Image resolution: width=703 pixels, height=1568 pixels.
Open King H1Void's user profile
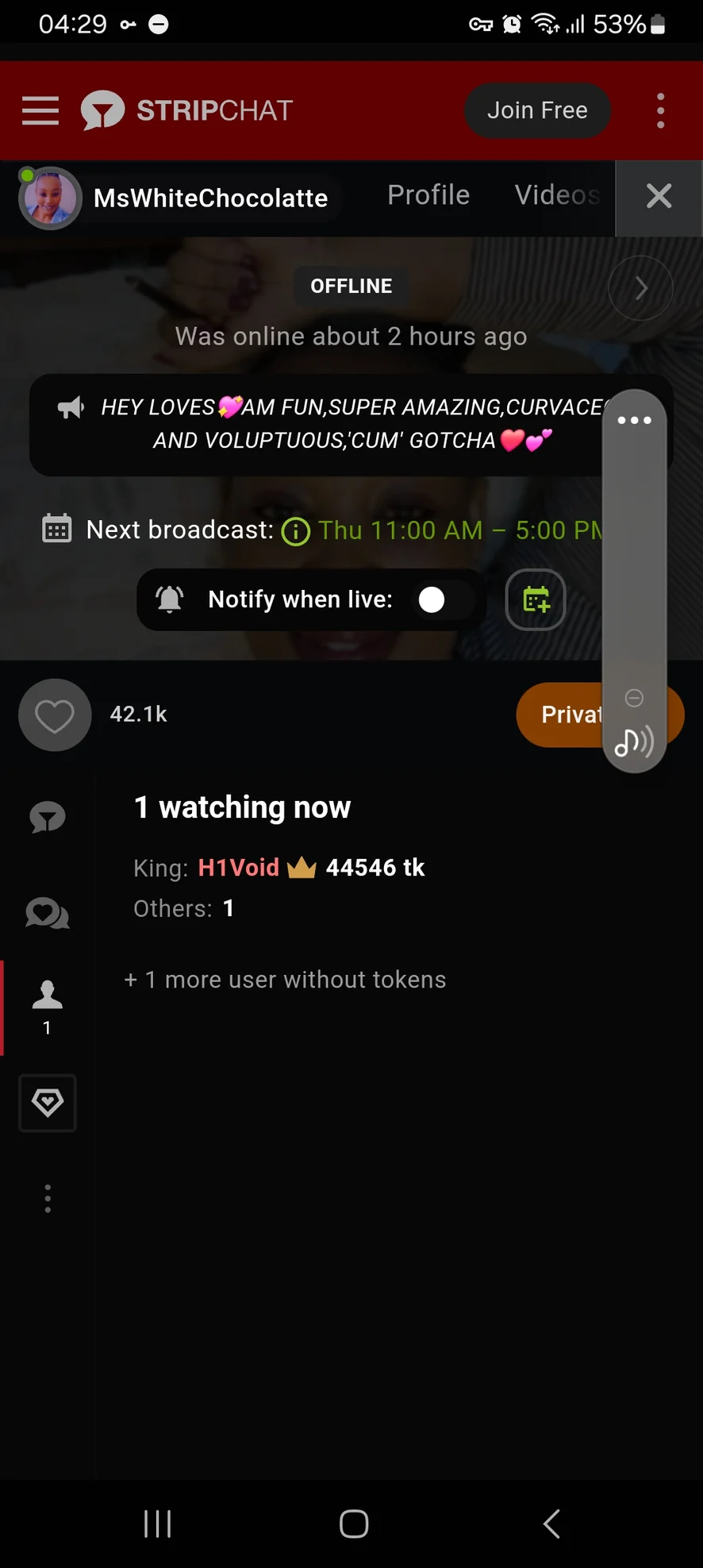point(238,868)
